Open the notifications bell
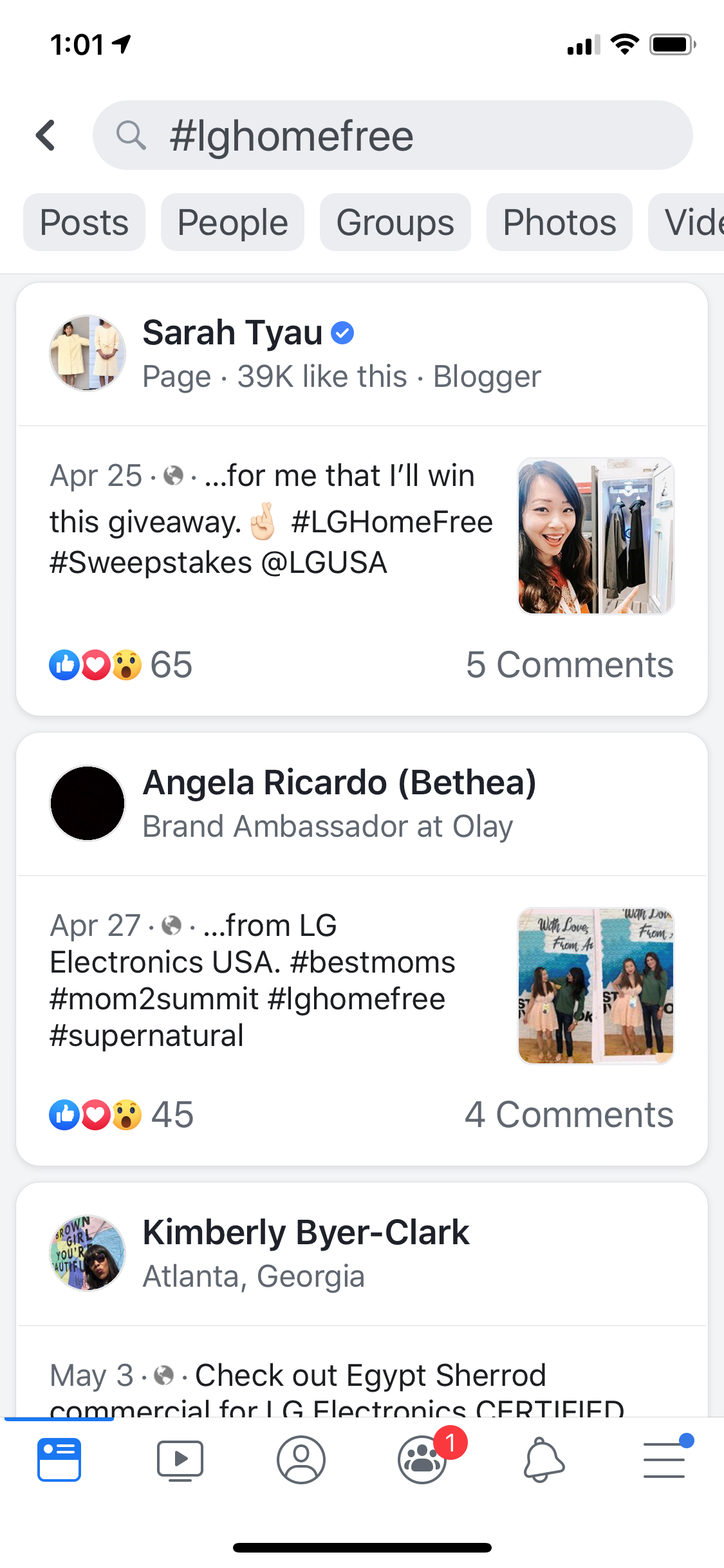Viewport: 724px width, 1568px height. [x=543, y=1460]
